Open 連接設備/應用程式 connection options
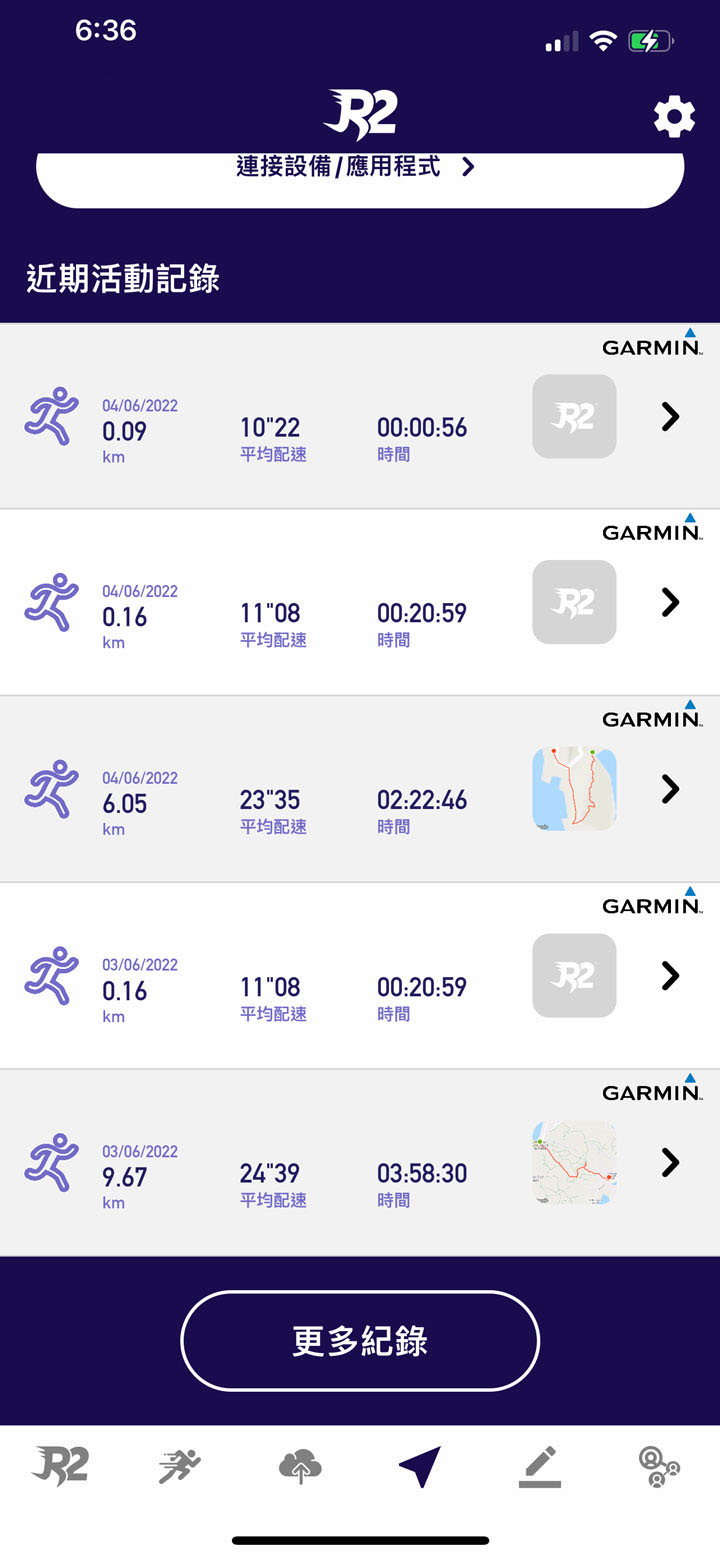This screenshot has height=1558, width=720. pyautogui.click(x=360, y=172)
